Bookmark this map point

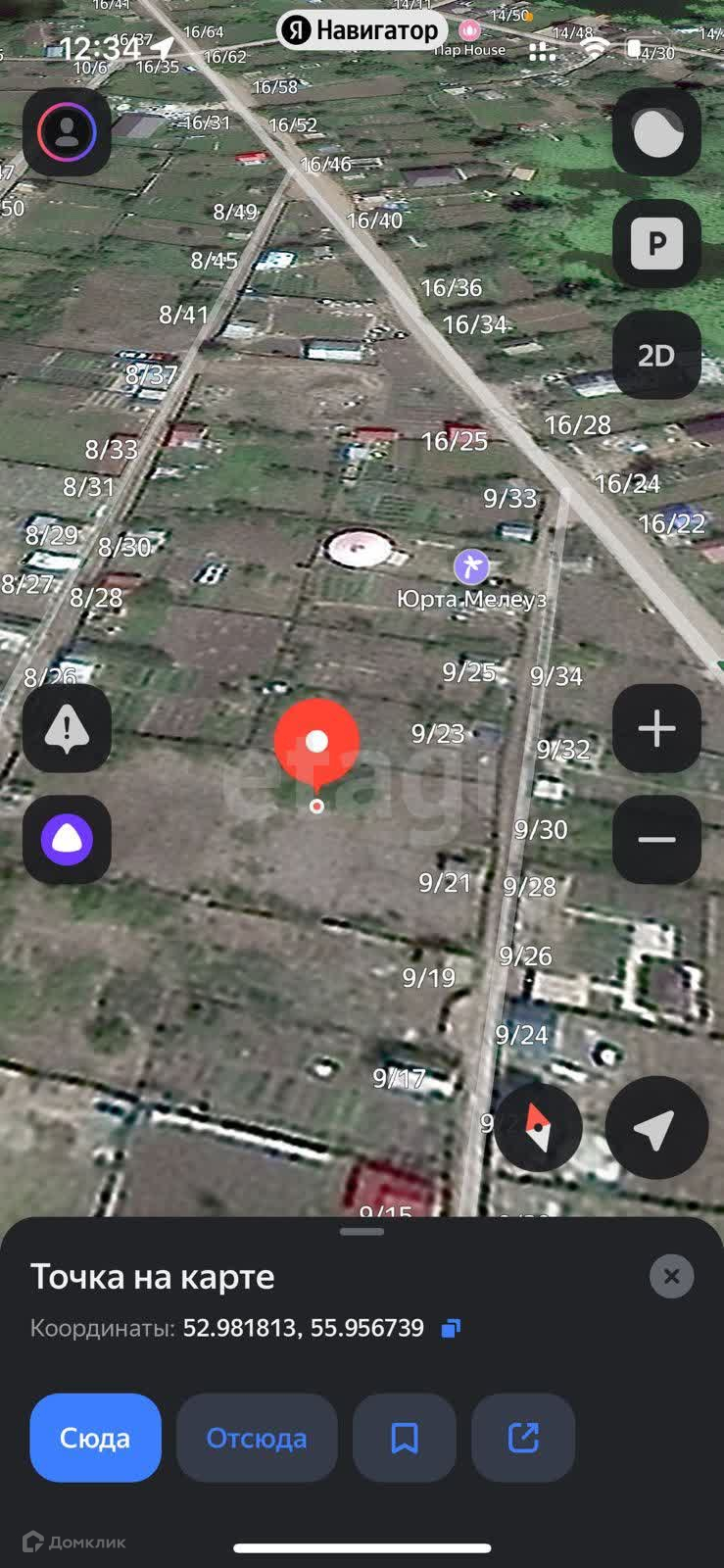pos(405,1438)
